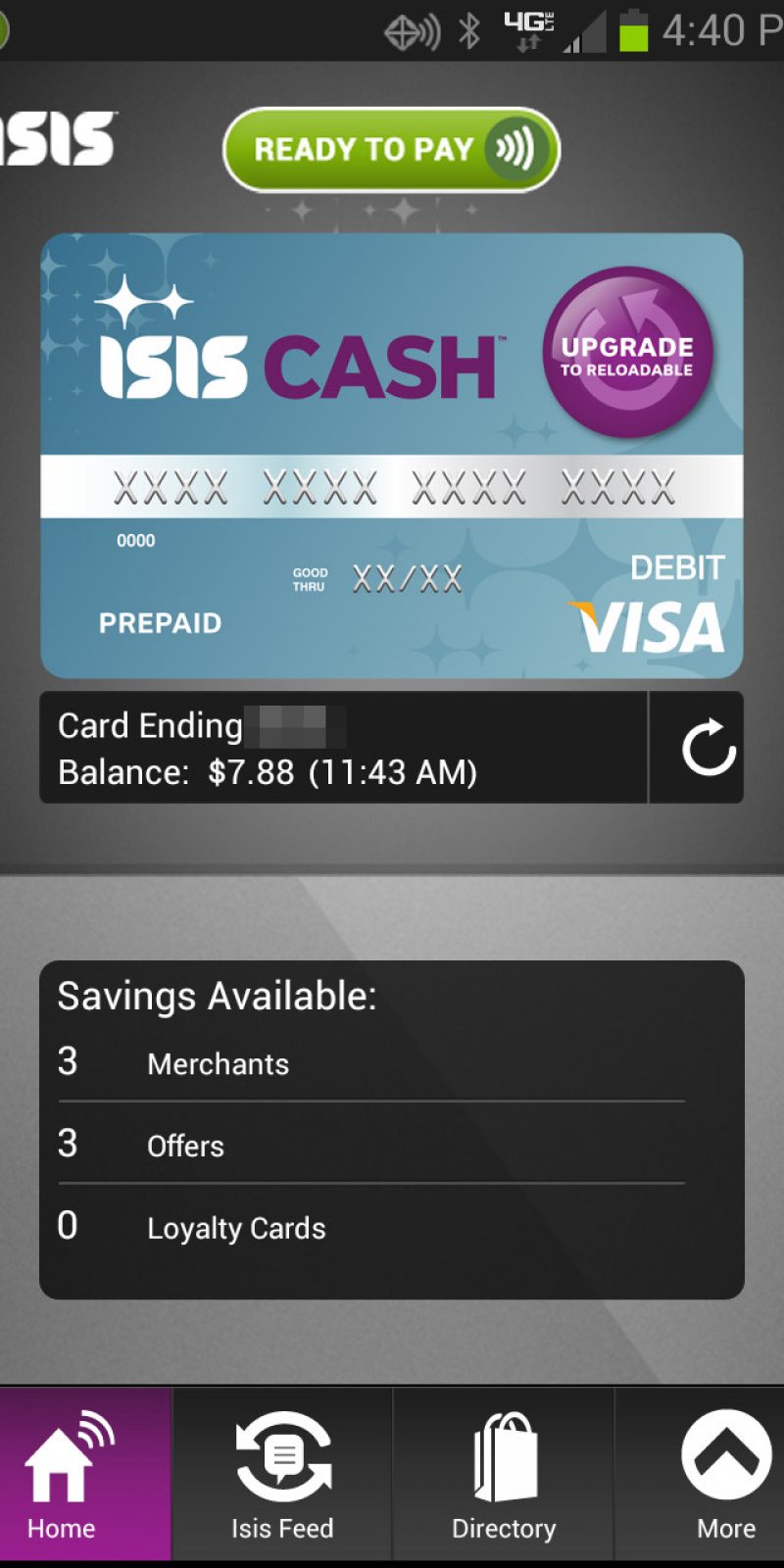
Task: Switch to the Directory tab
Action: tap(504, 1474)
